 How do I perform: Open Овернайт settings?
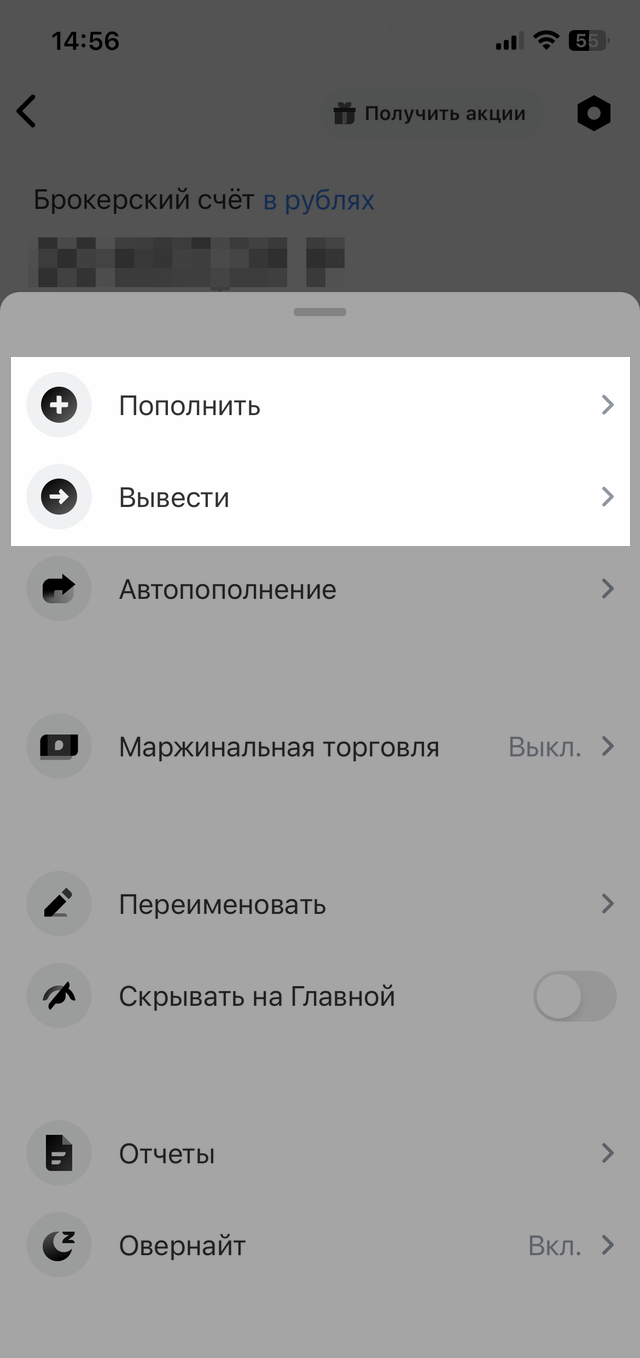320,1246
